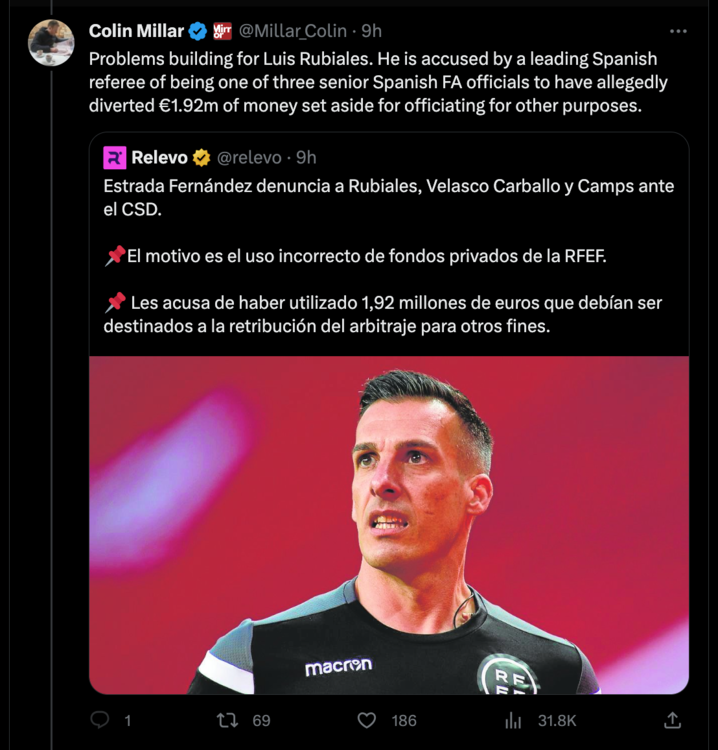Retweet Colin Millar's post

point(231,720)
